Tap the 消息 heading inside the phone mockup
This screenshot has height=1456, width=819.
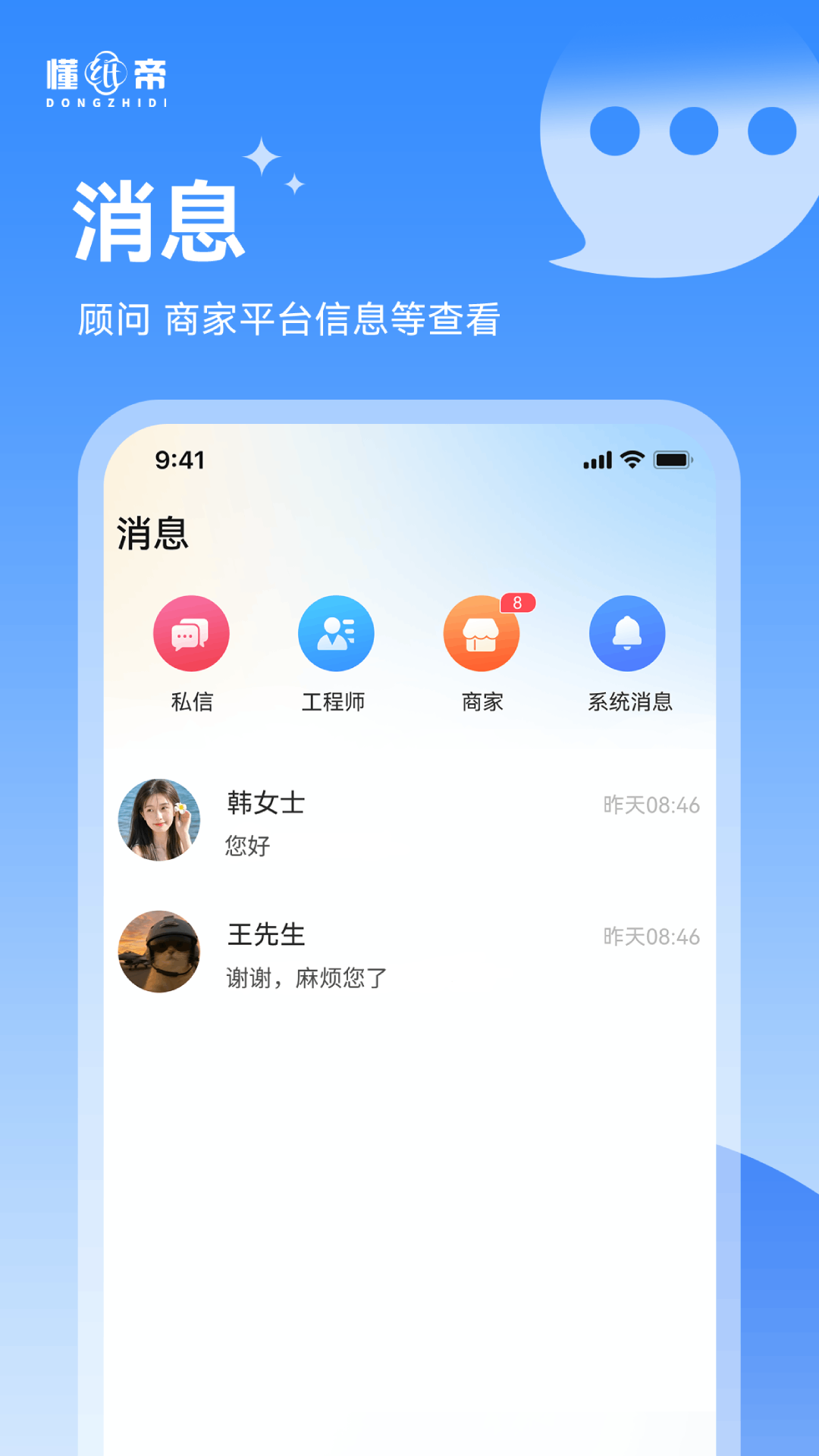coord(152,534)
